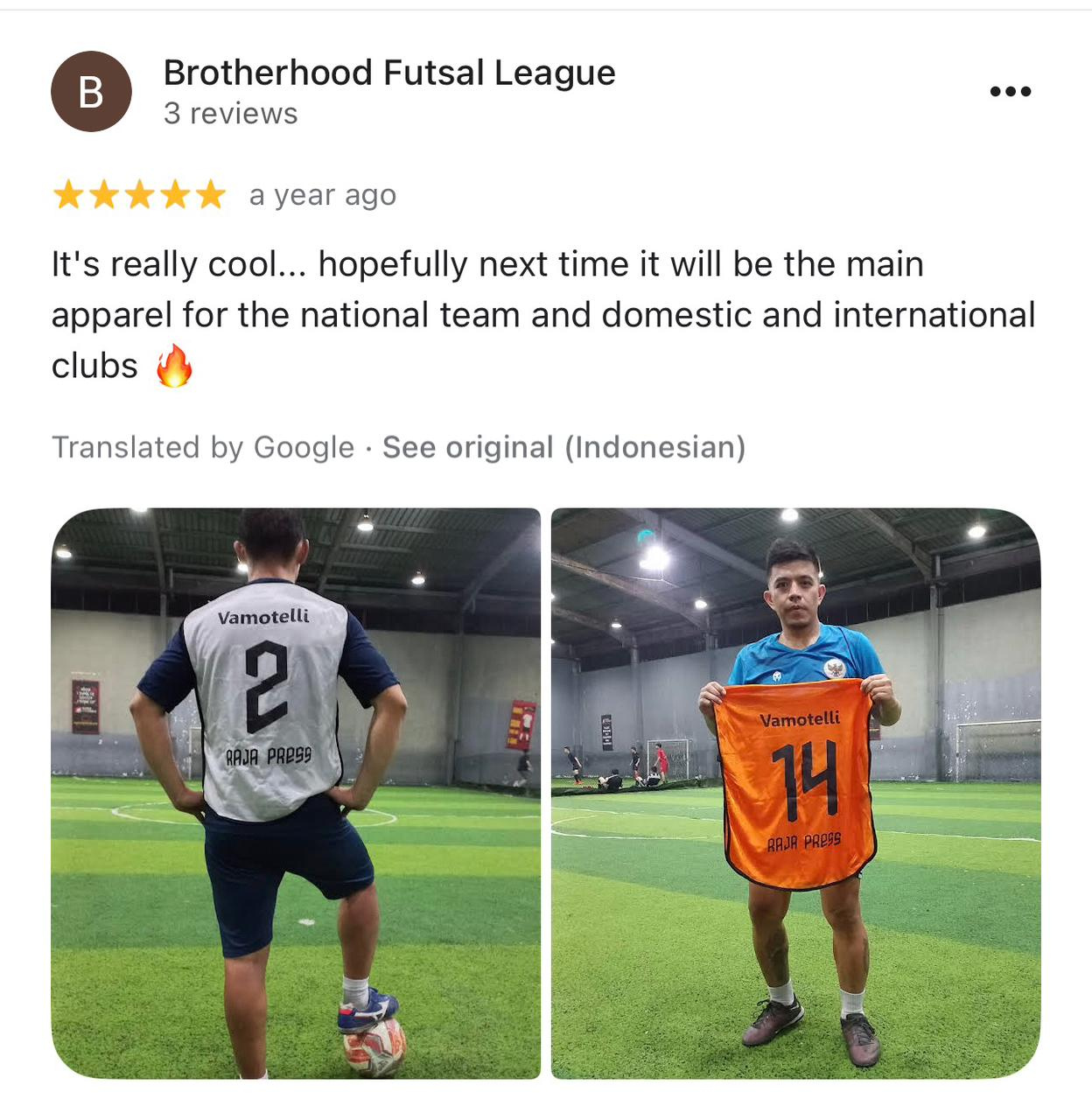This screenshot has height=1120, width=1092.
Task: Open Brotherhood Futsal League reviewer profile
Action: click(388, 73)
